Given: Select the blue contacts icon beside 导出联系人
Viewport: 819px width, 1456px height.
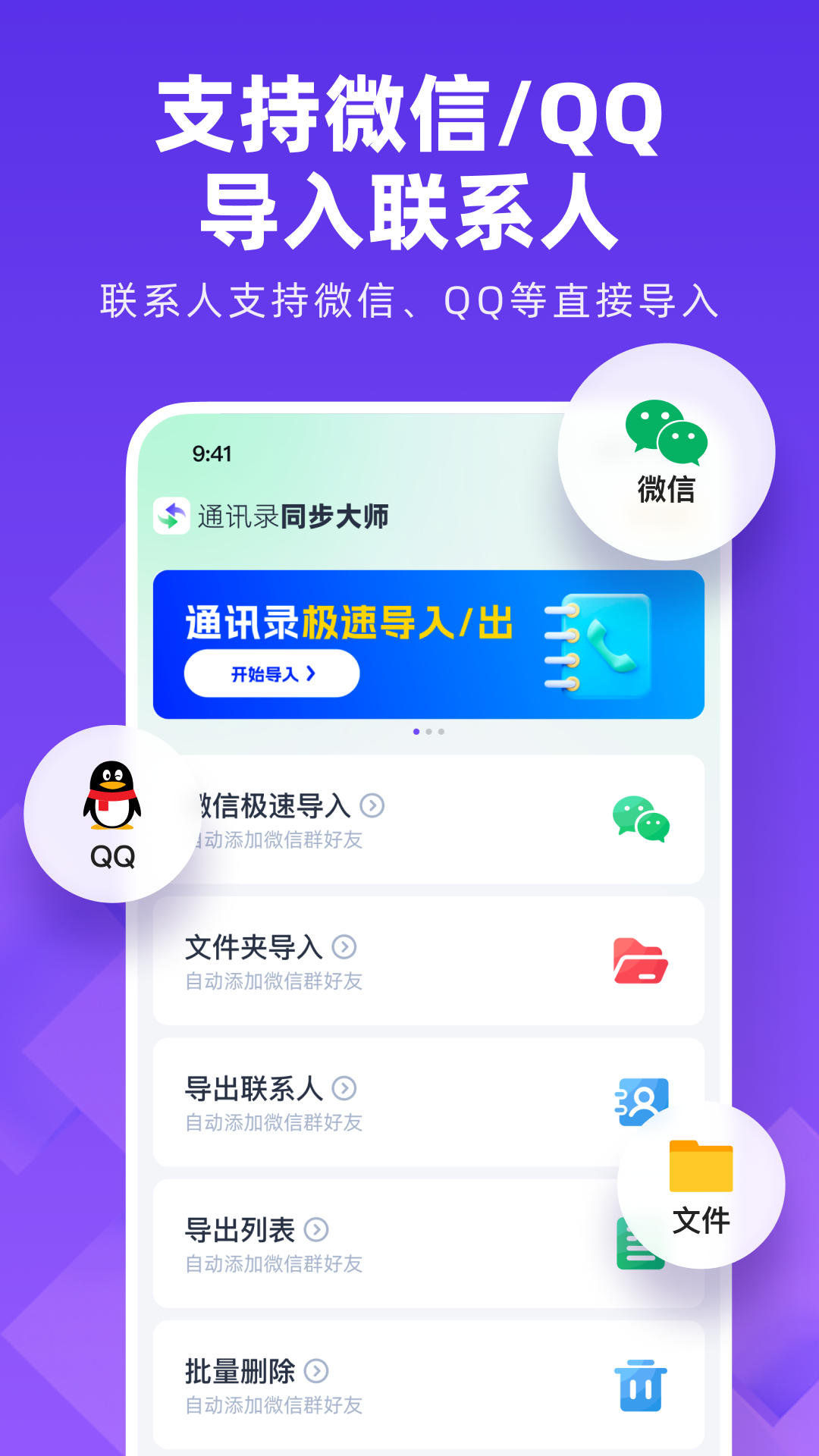Looking at the screenshot, I should pyautogui.click(x=642, y=1101).
